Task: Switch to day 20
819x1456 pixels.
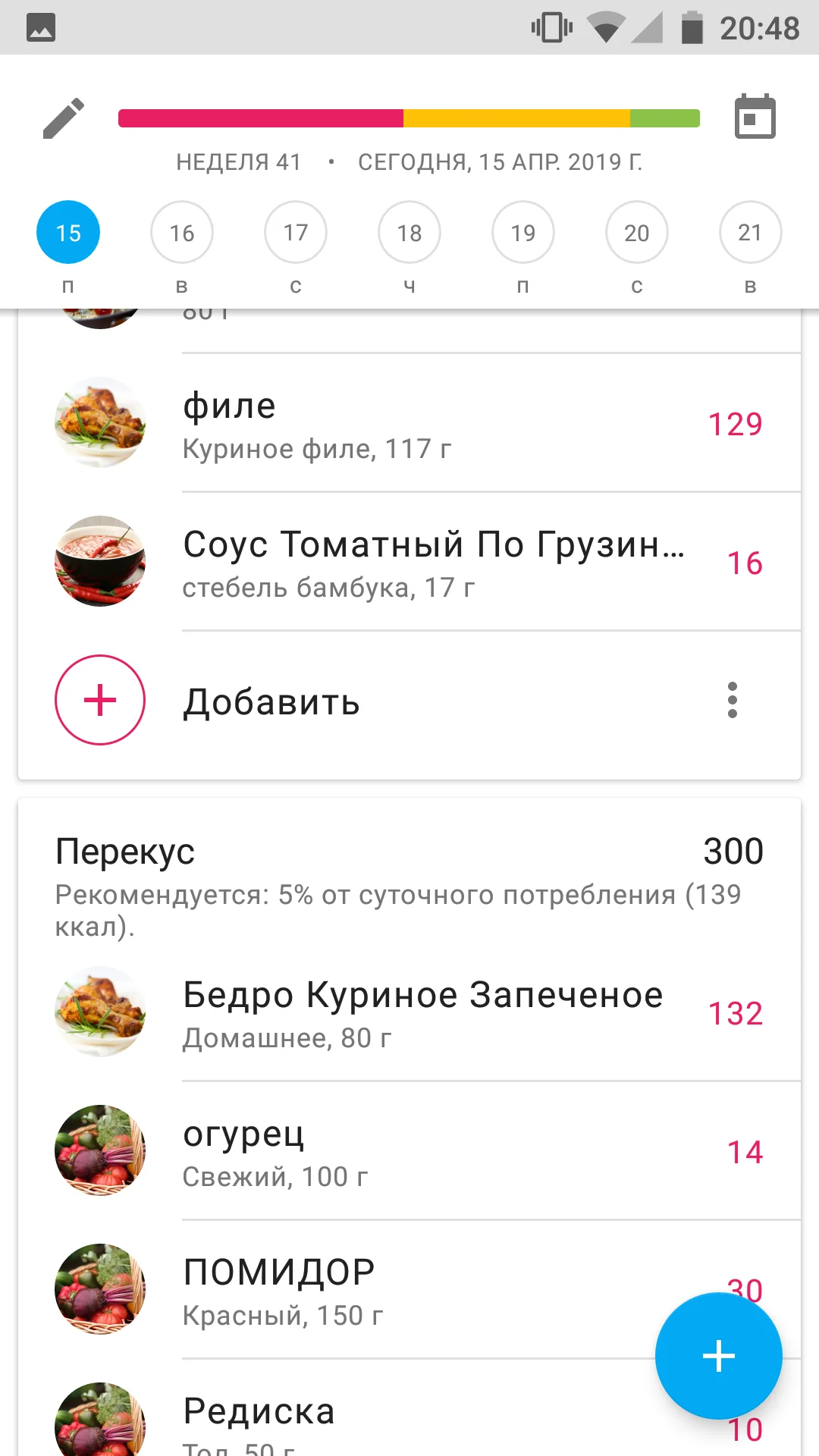Action: 637,232
